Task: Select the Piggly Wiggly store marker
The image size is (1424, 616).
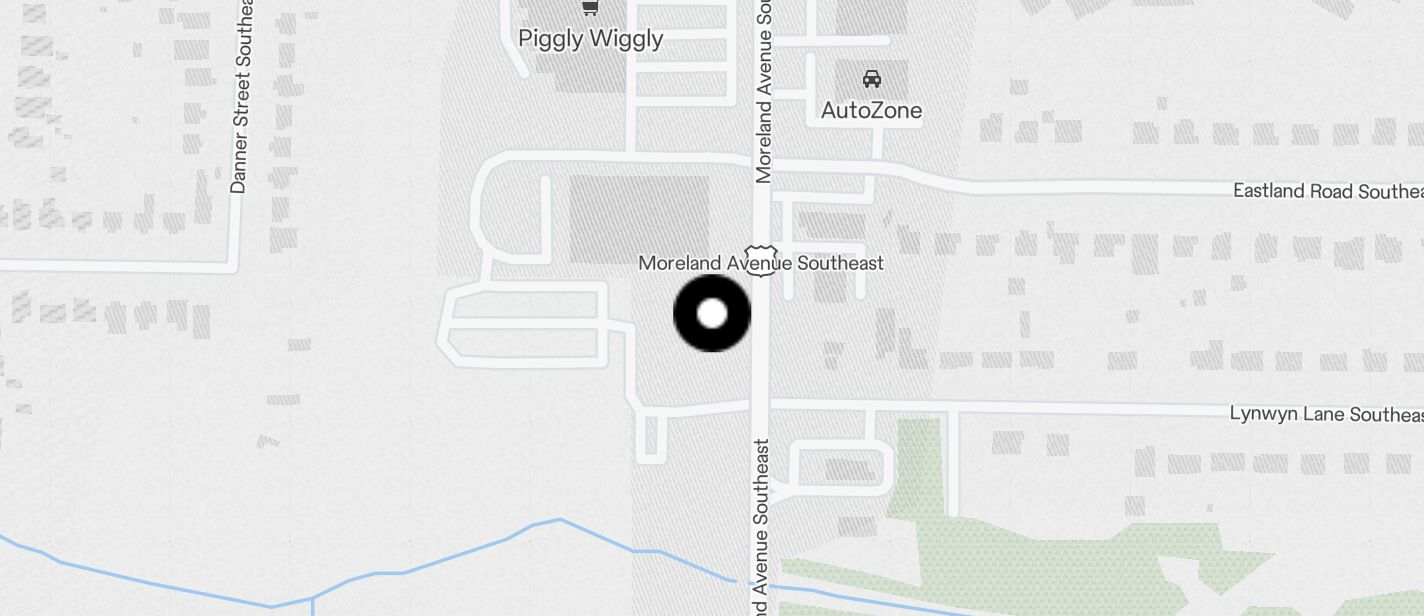Action: [x=590, y=10]
